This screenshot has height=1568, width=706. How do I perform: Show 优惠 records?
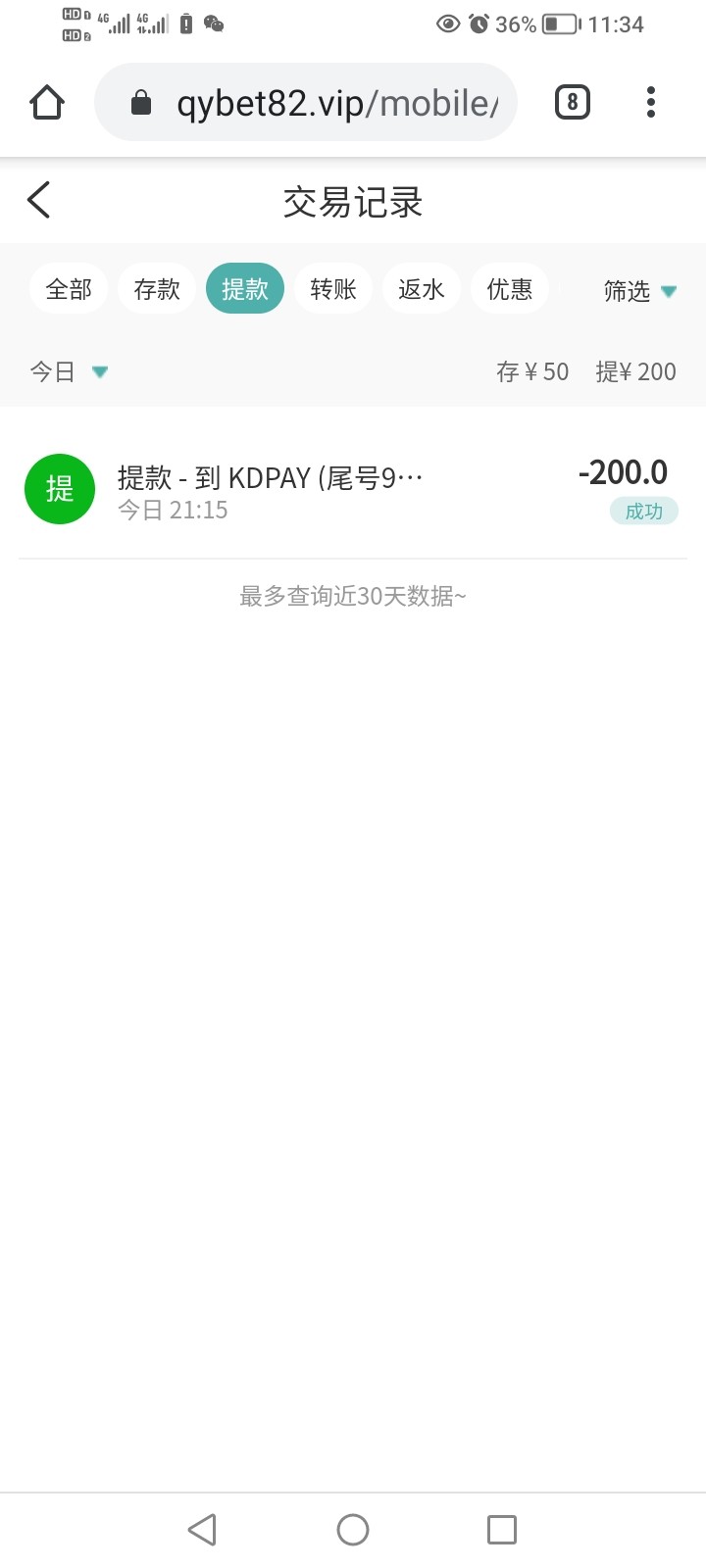click(510, 289)
